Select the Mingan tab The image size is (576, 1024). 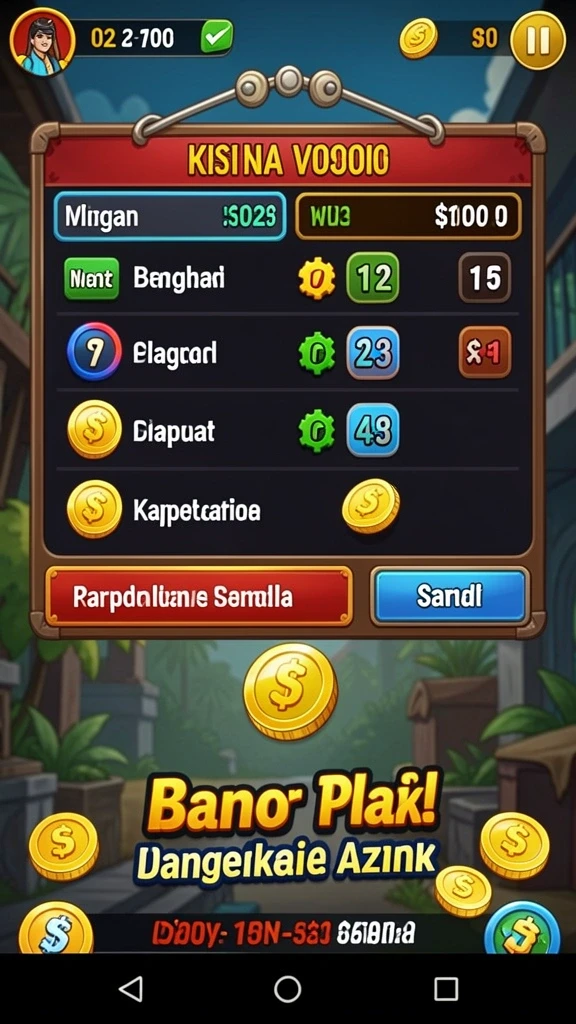[x=170, y=216]
